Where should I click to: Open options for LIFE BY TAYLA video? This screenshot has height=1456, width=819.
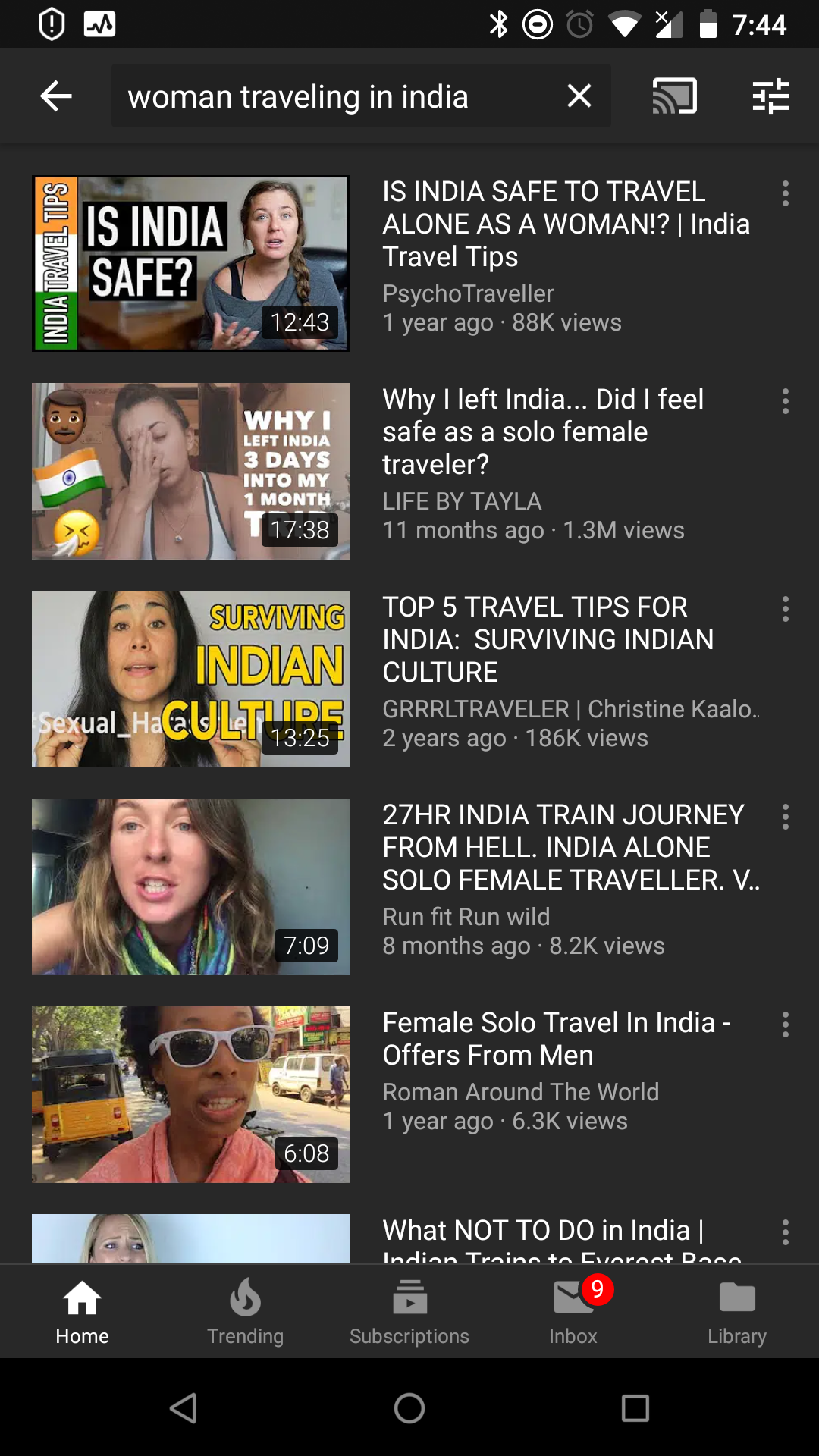click(785, 401)
